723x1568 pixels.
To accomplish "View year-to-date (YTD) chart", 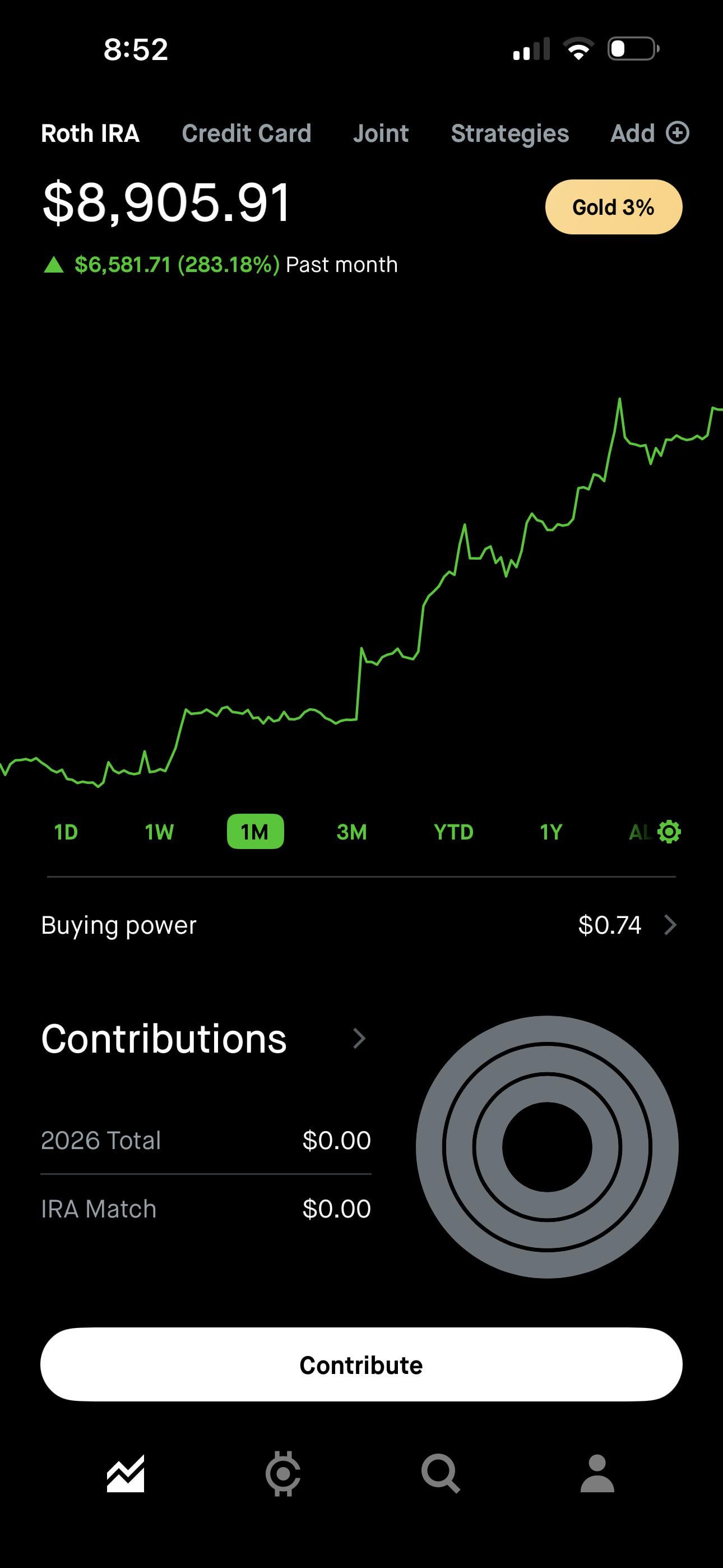I will [x=453, y=832].
